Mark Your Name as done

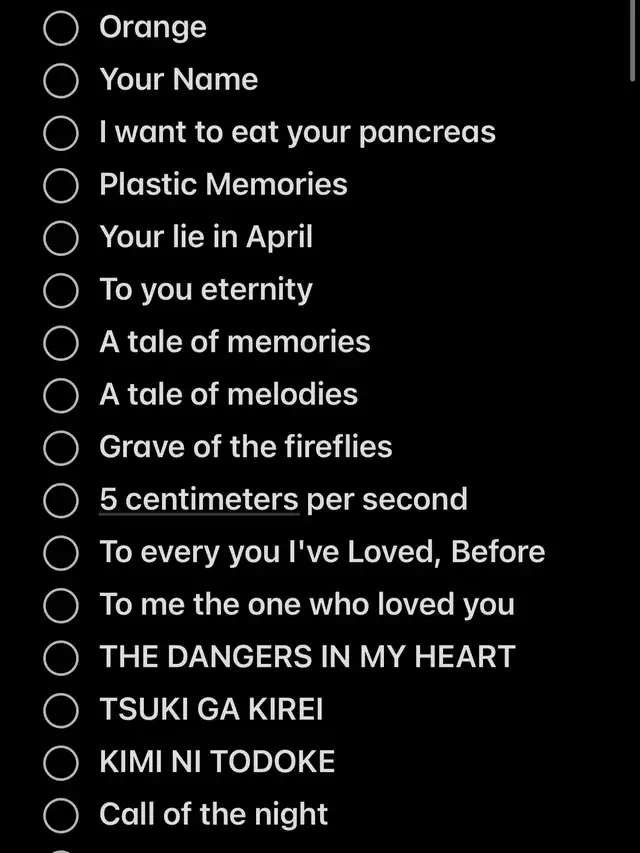[x=61, y=80]
